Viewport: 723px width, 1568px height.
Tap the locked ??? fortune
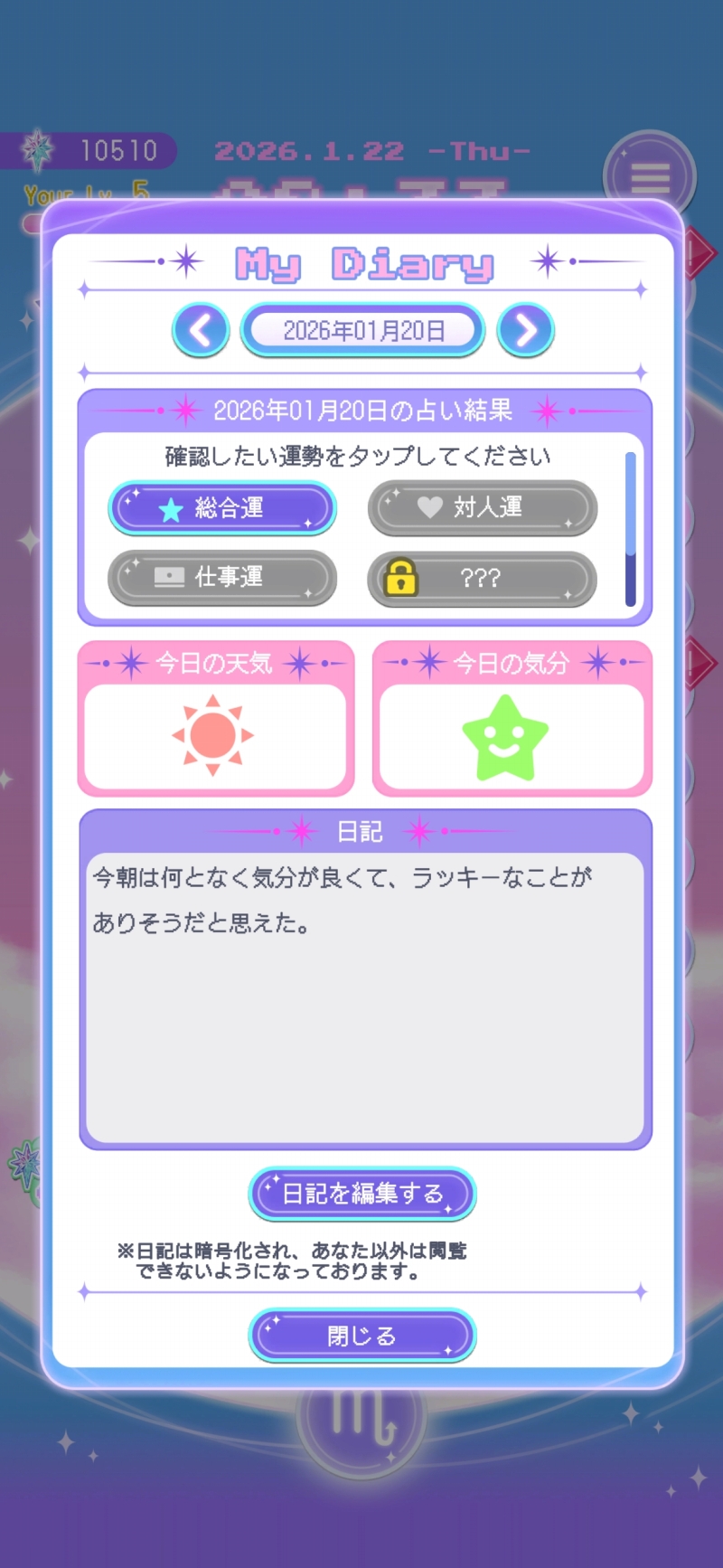(482, 578)
